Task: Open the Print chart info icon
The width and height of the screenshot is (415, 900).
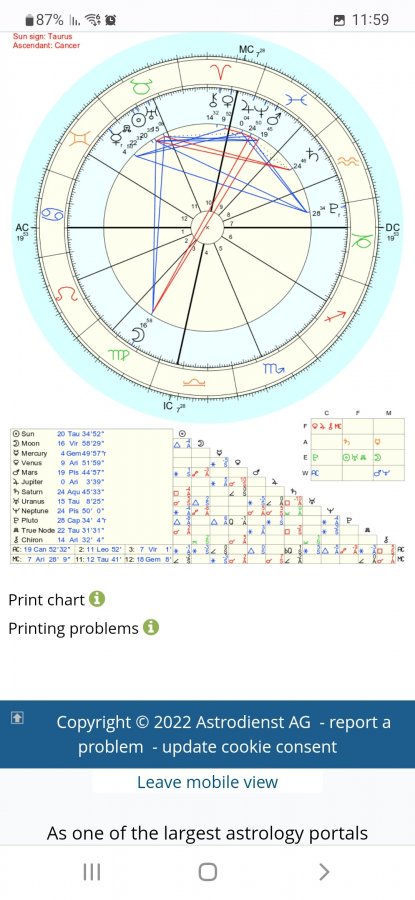Action: pos(97,600)
